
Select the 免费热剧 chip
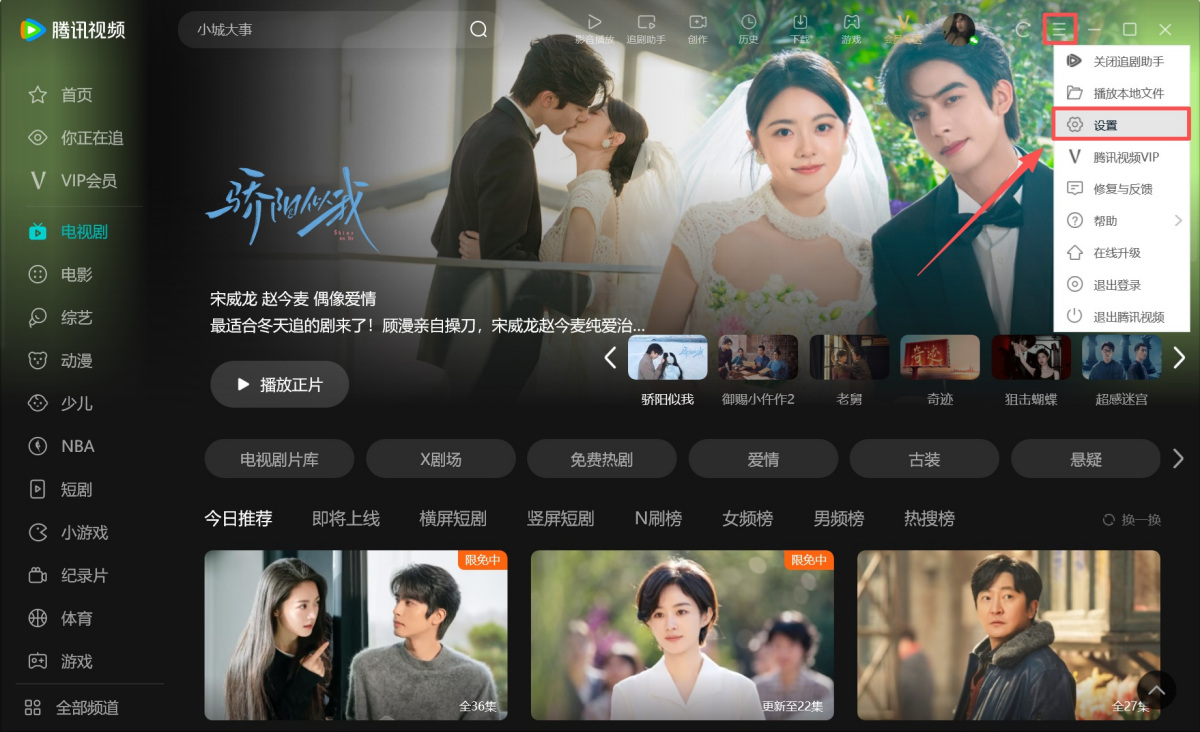[601, 459]
